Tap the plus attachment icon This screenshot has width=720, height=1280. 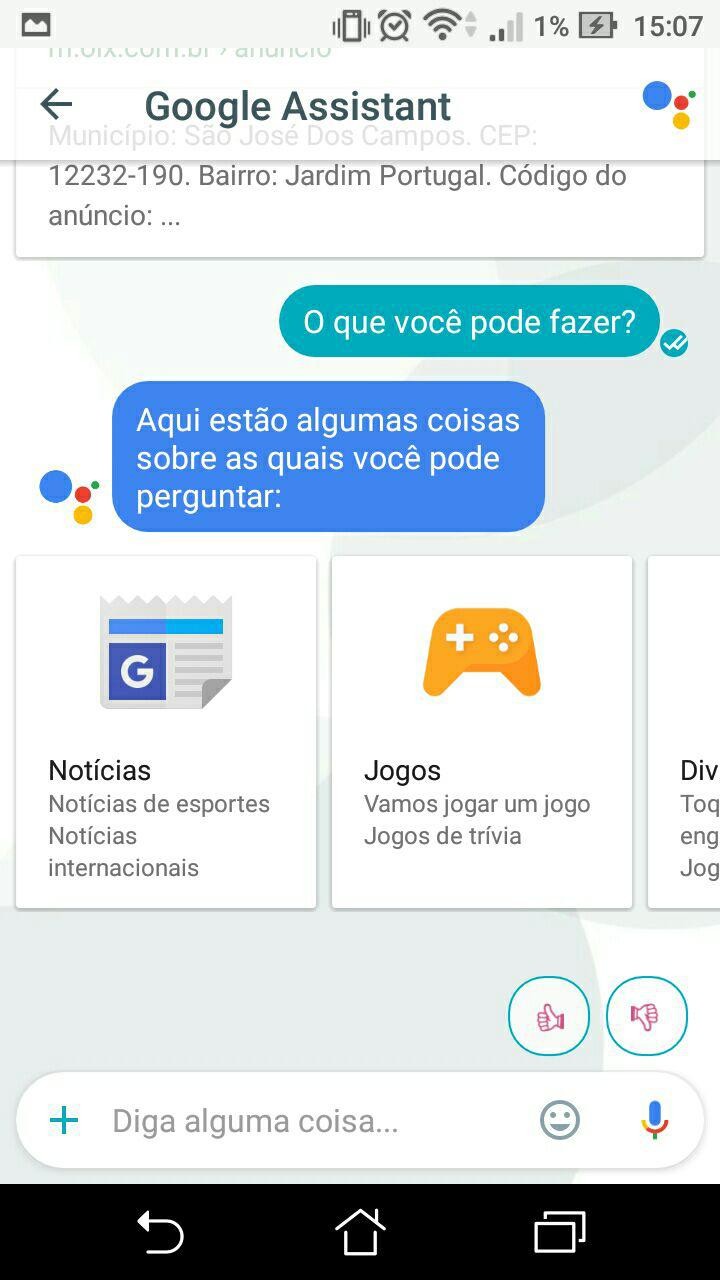point(64,1120)
